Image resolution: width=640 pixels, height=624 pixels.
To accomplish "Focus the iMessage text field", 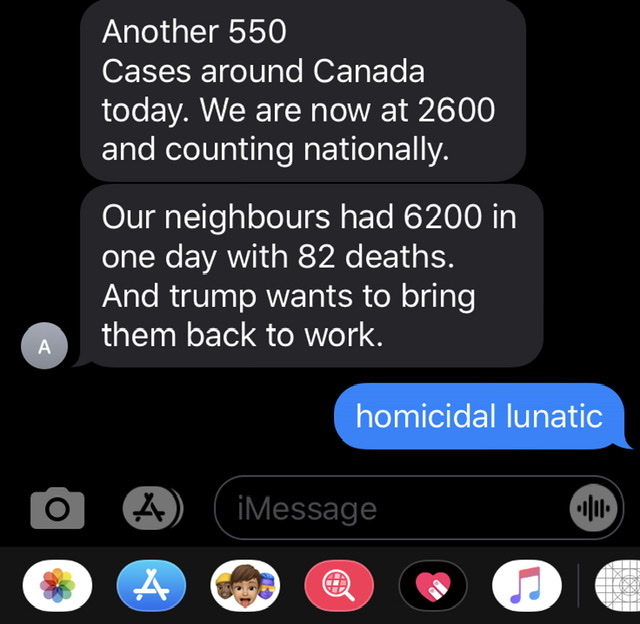I will (x=390, y=509).
